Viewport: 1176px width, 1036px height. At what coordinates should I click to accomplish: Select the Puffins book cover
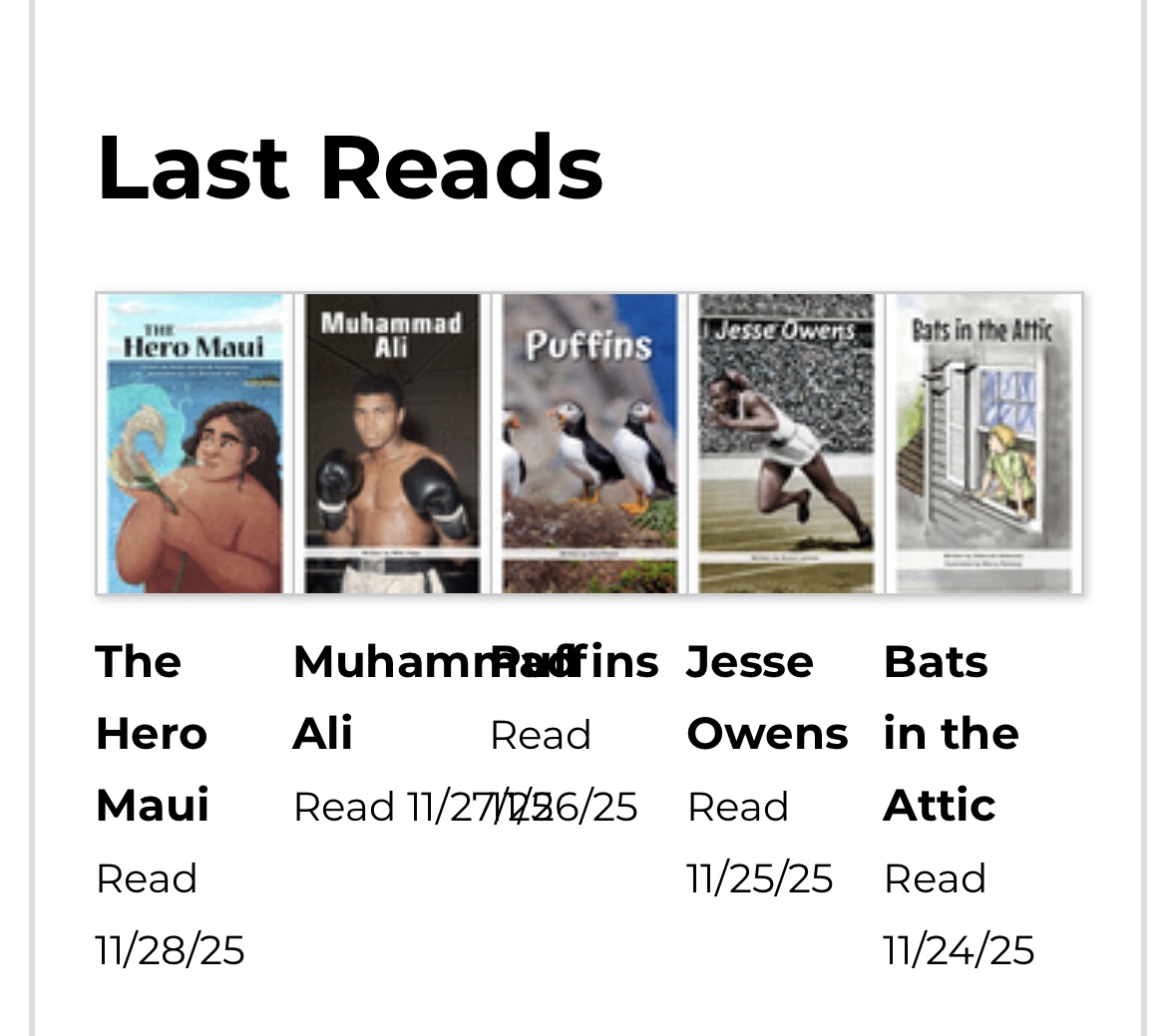pyautogui.click(x=589, y=444)
